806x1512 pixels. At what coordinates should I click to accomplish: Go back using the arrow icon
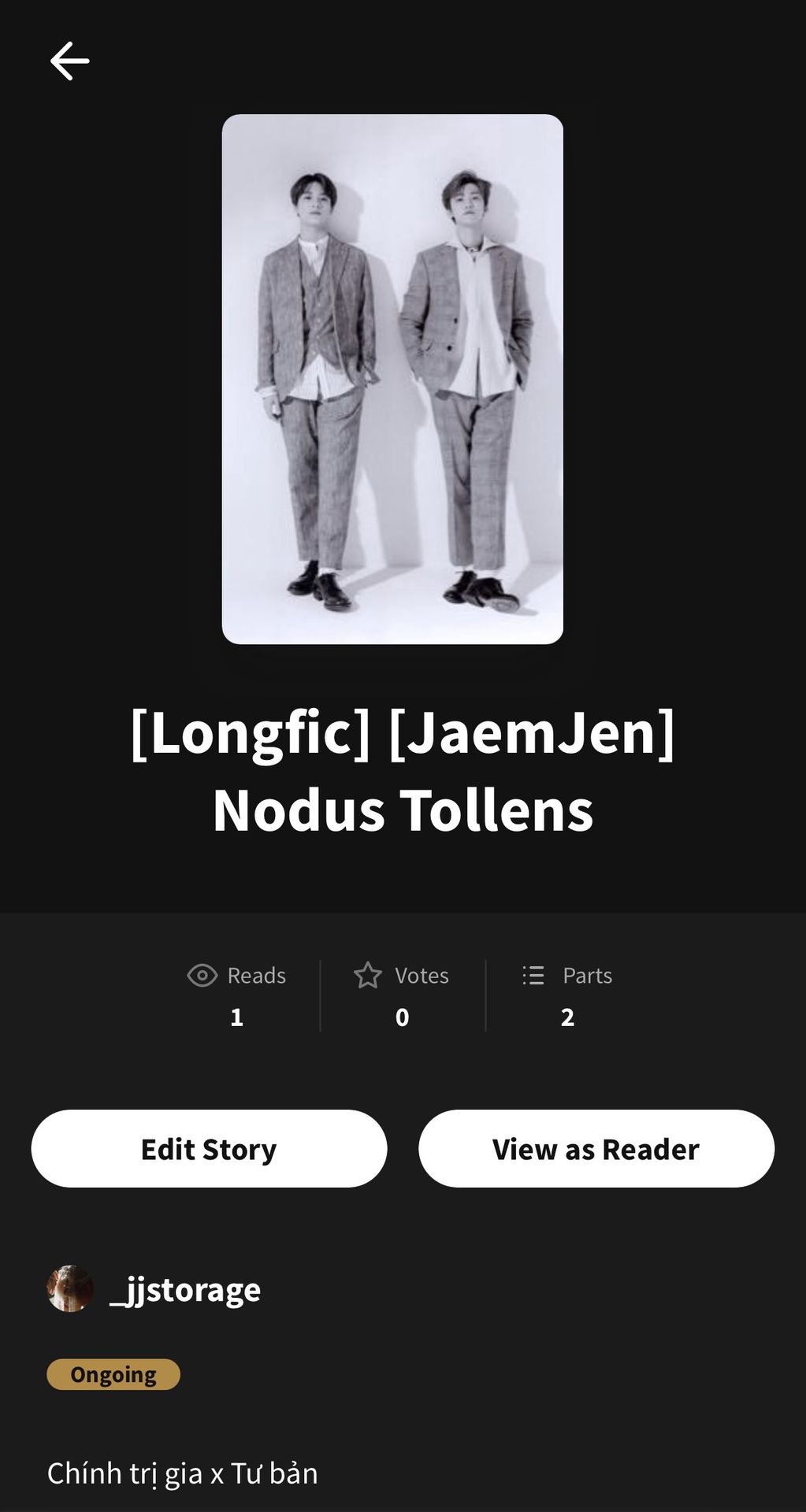(69, 61)
